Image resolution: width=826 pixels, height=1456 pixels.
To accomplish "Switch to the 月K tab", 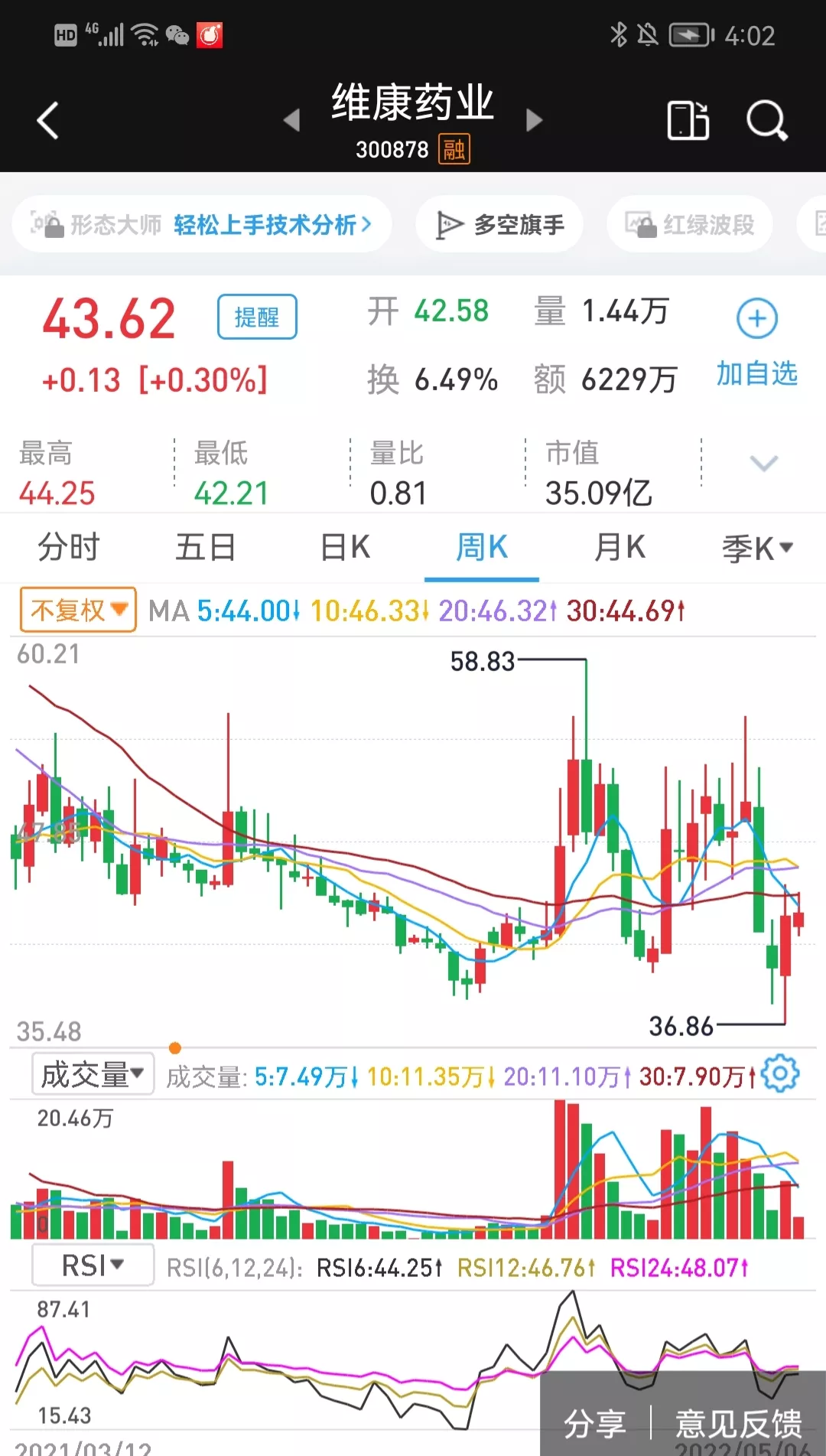I will coord(619,548).
